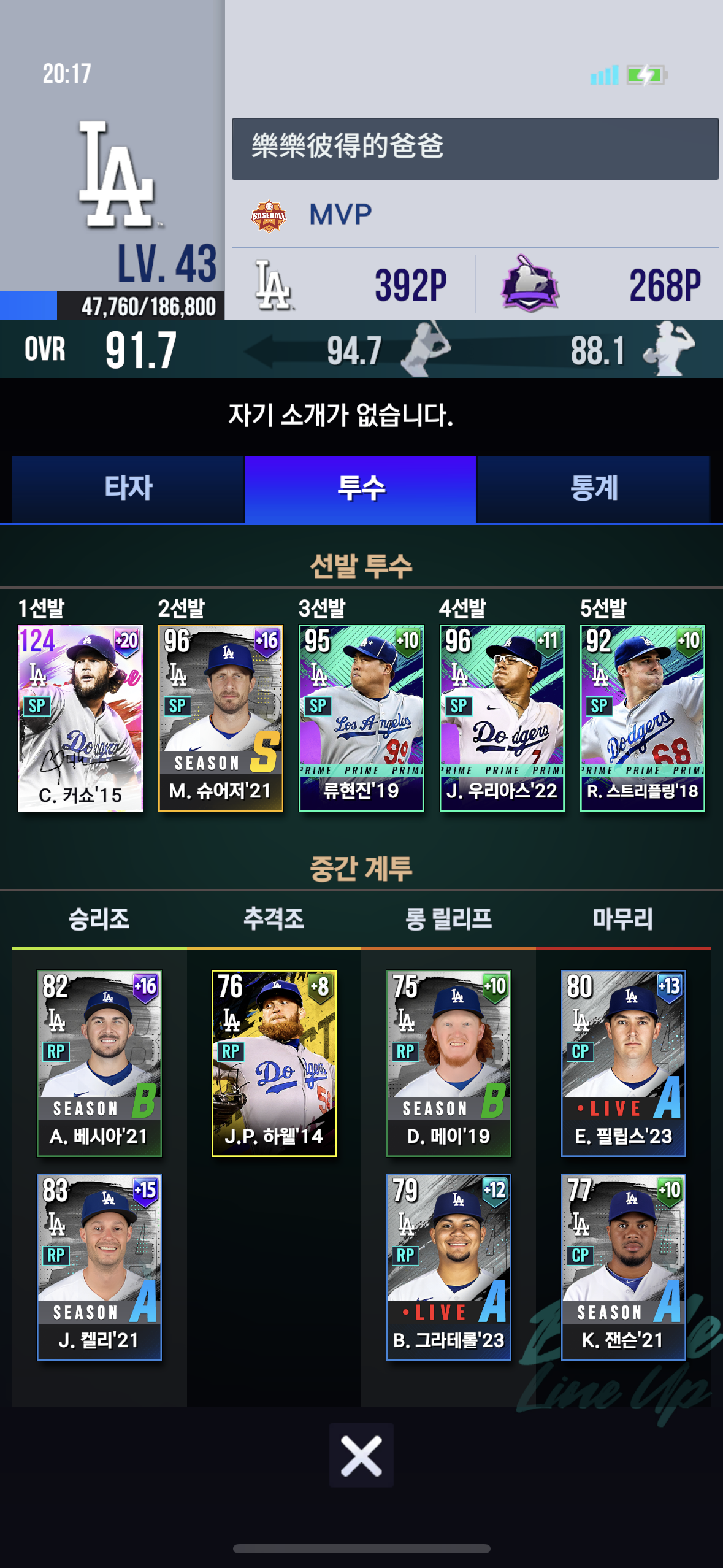Open E. 필립스'23 closer card

624,1063
